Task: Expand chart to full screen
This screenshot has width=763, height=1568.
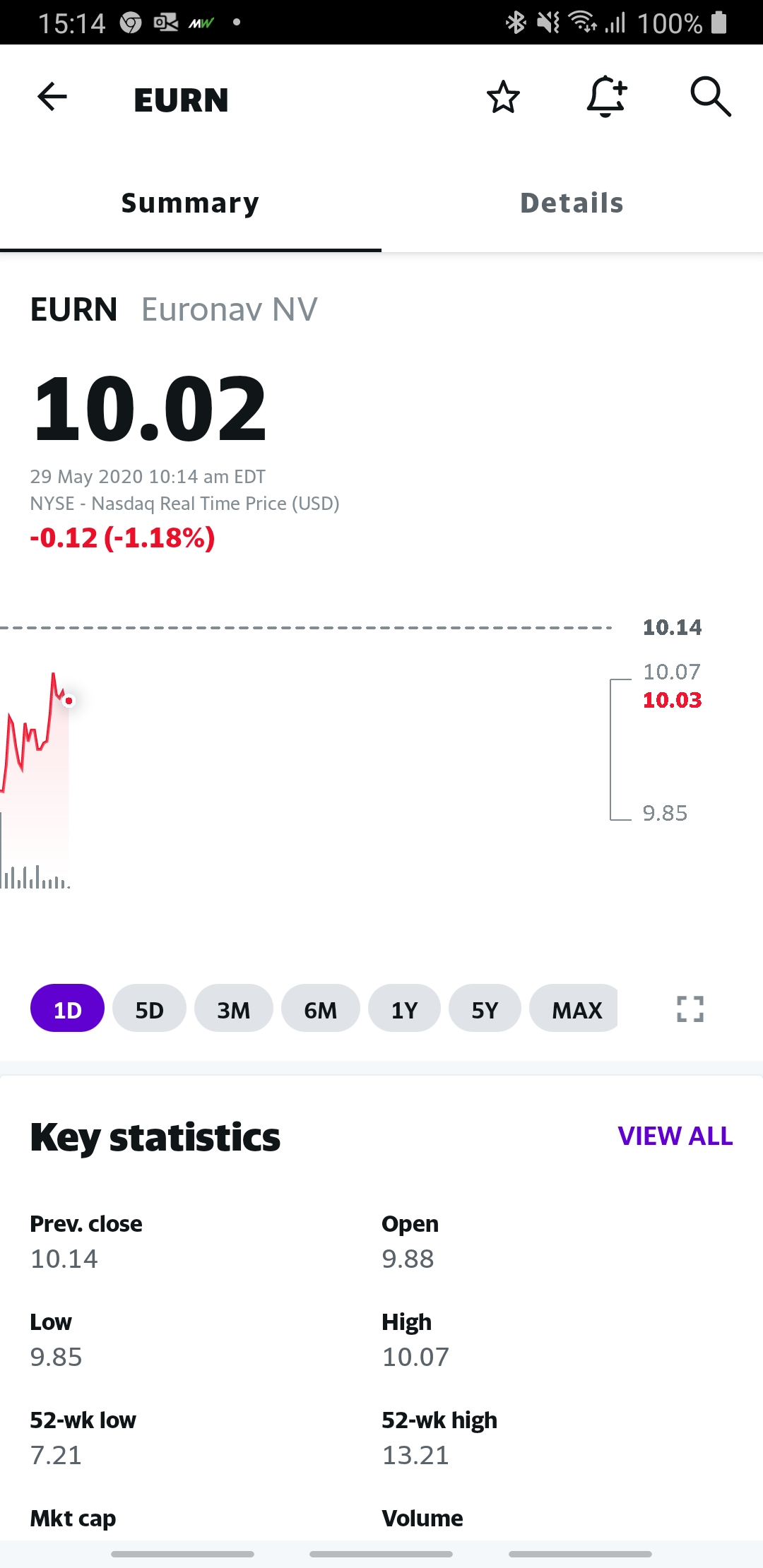Action: click(x=690, y=1009)
